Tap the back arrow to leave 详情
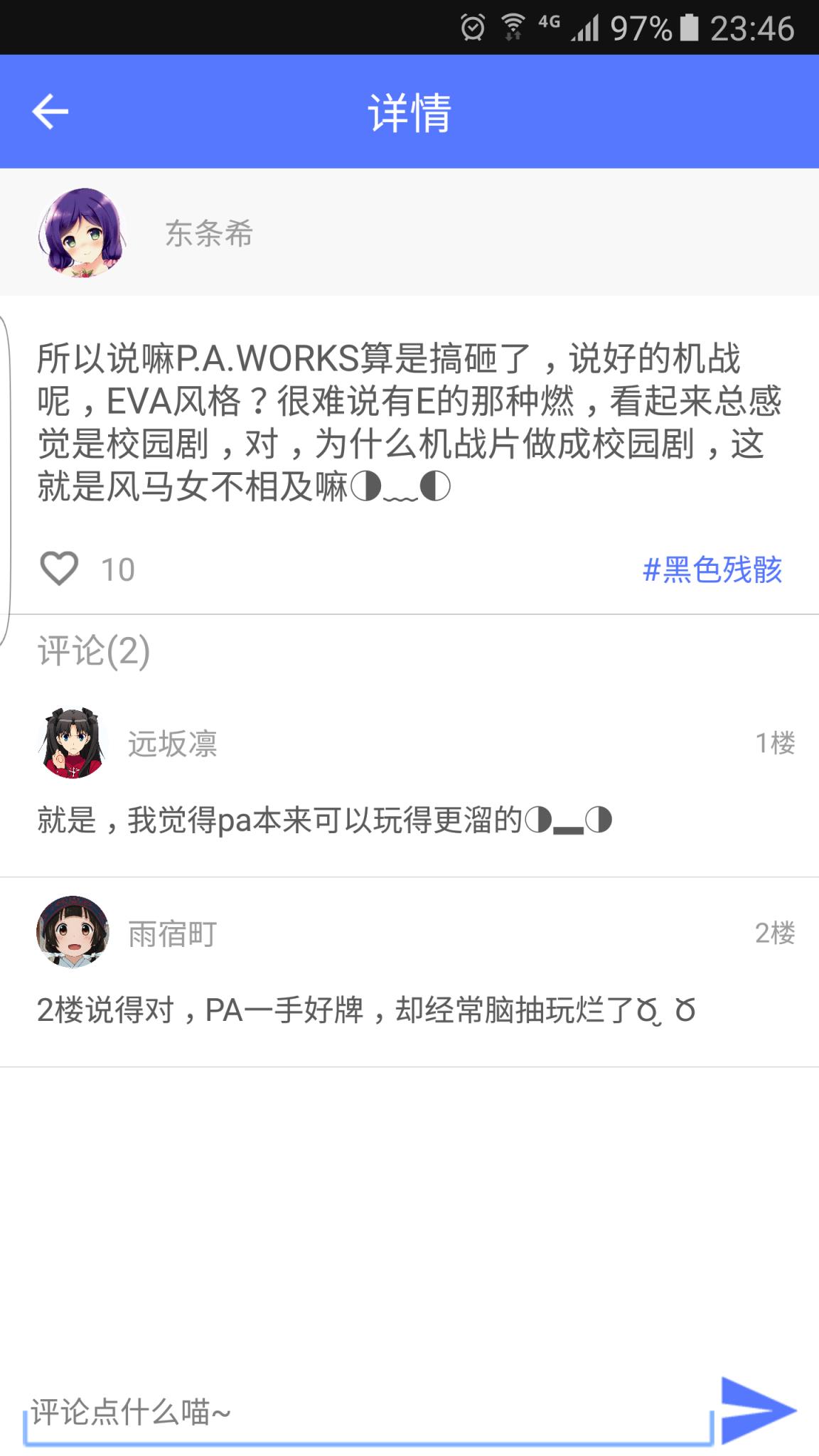This screenshot has width=819, height=1456. click(x=47, y=112)
